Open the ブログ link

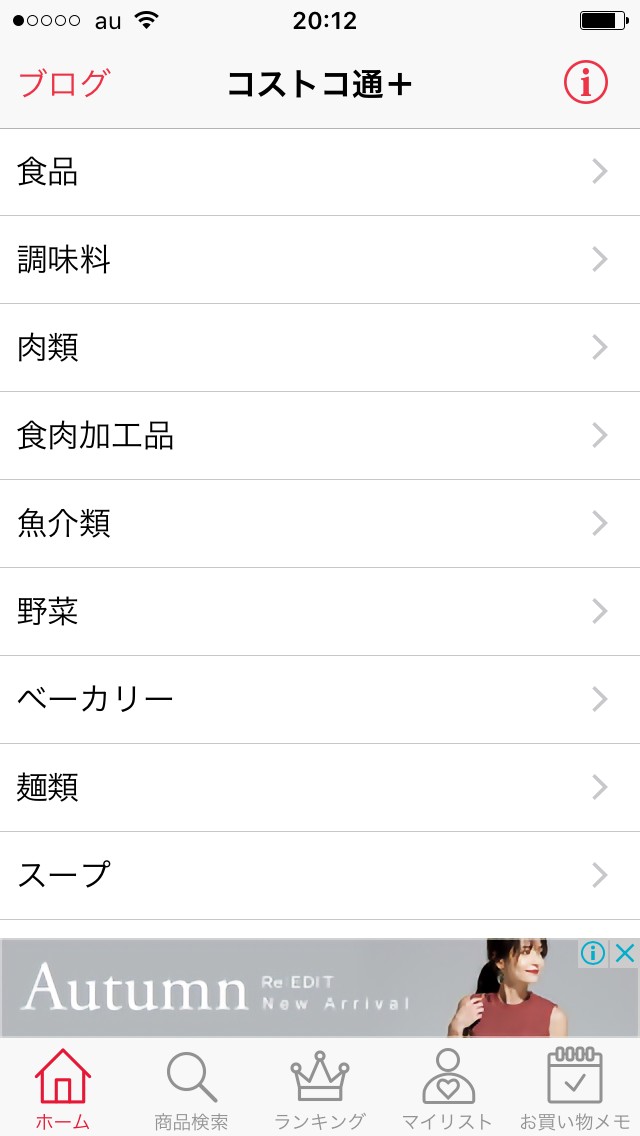63,84
